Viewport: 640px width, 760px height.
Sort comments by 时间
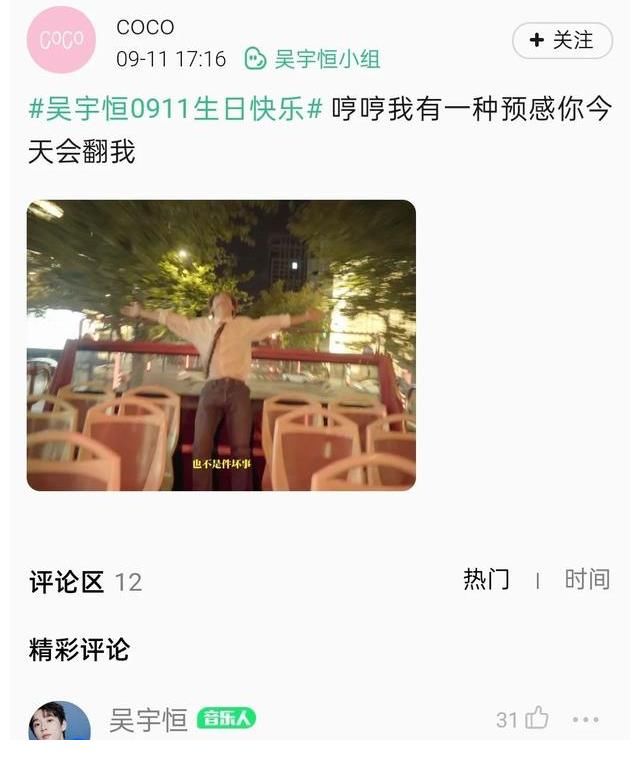coord(587,579)
